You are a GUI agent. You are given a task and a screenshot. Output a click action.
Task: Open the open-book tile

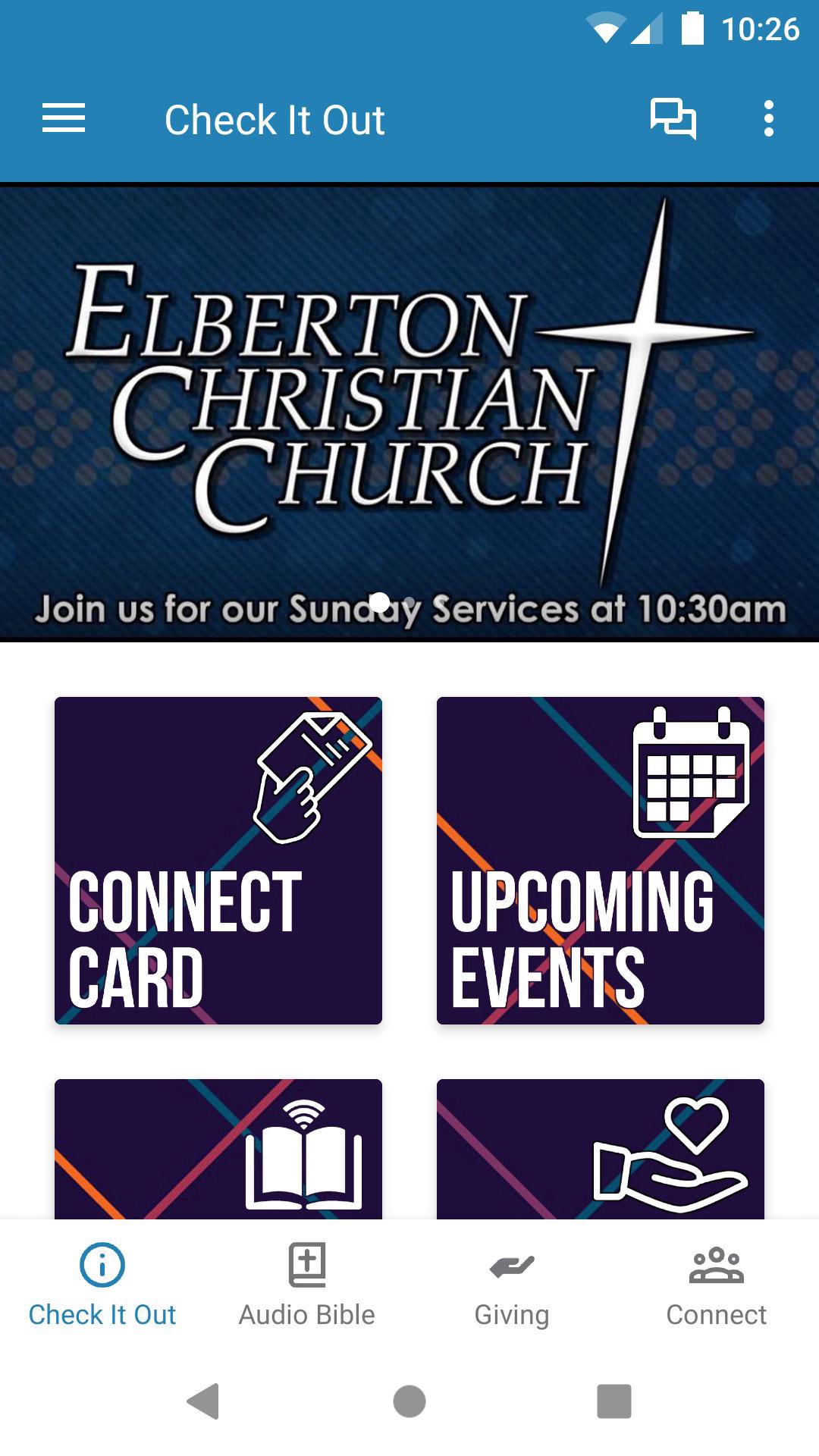tap(218, 1149)
